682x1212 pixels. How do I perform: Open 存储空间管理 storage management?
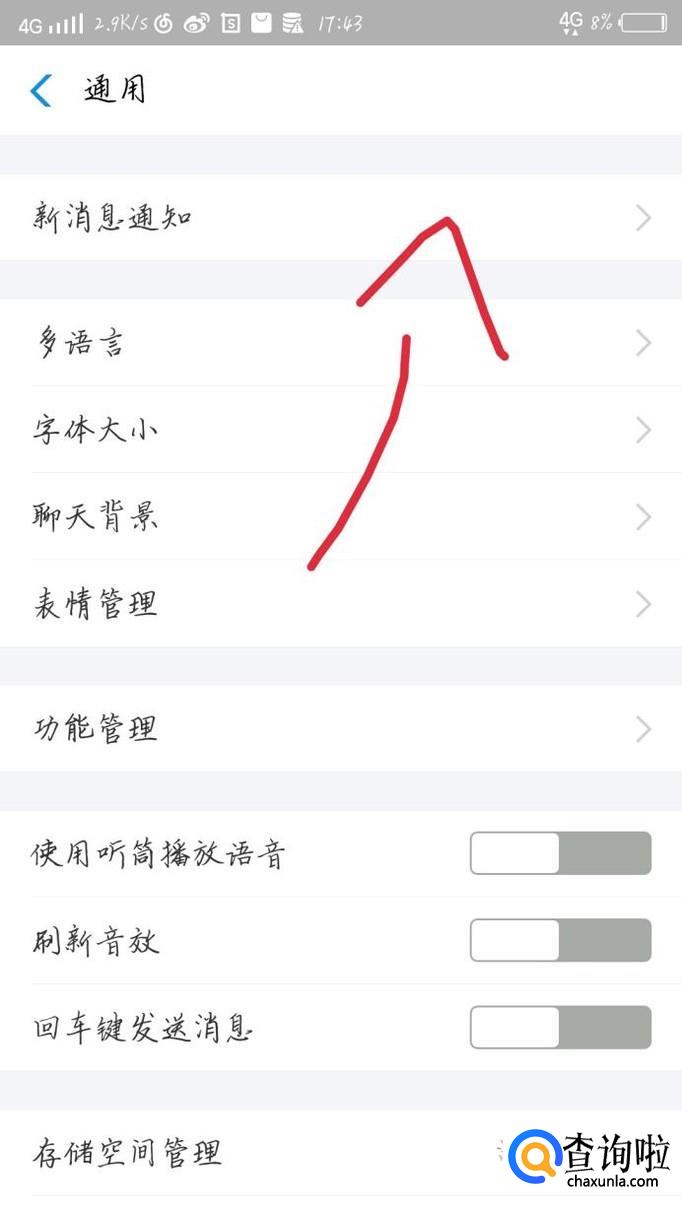[x=341, y=1153]
